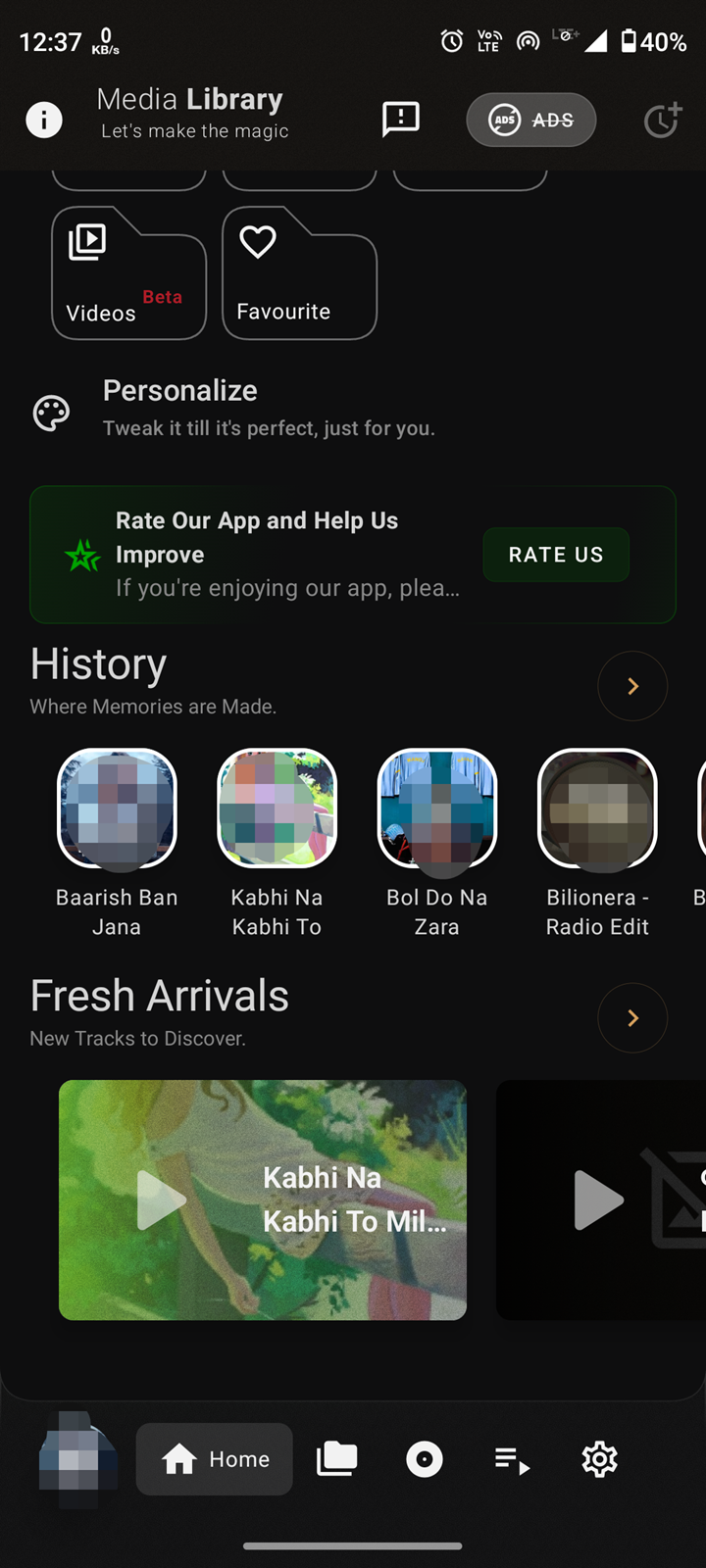Switch to the now playing disc tab
Screen dimensions: 706x1568
click(x=425, y=1459)
